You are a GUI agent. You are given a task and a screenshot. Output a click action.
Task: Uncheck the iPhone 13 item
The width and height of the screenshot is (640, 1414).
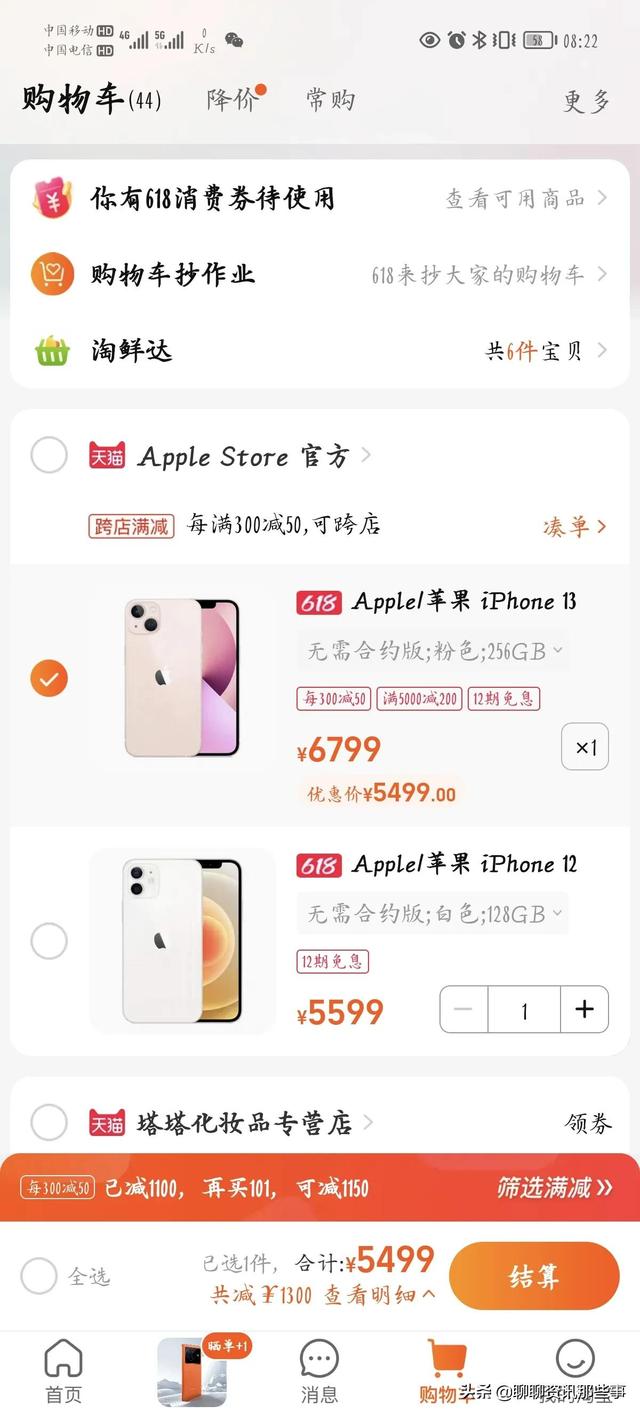click(49, 679)
